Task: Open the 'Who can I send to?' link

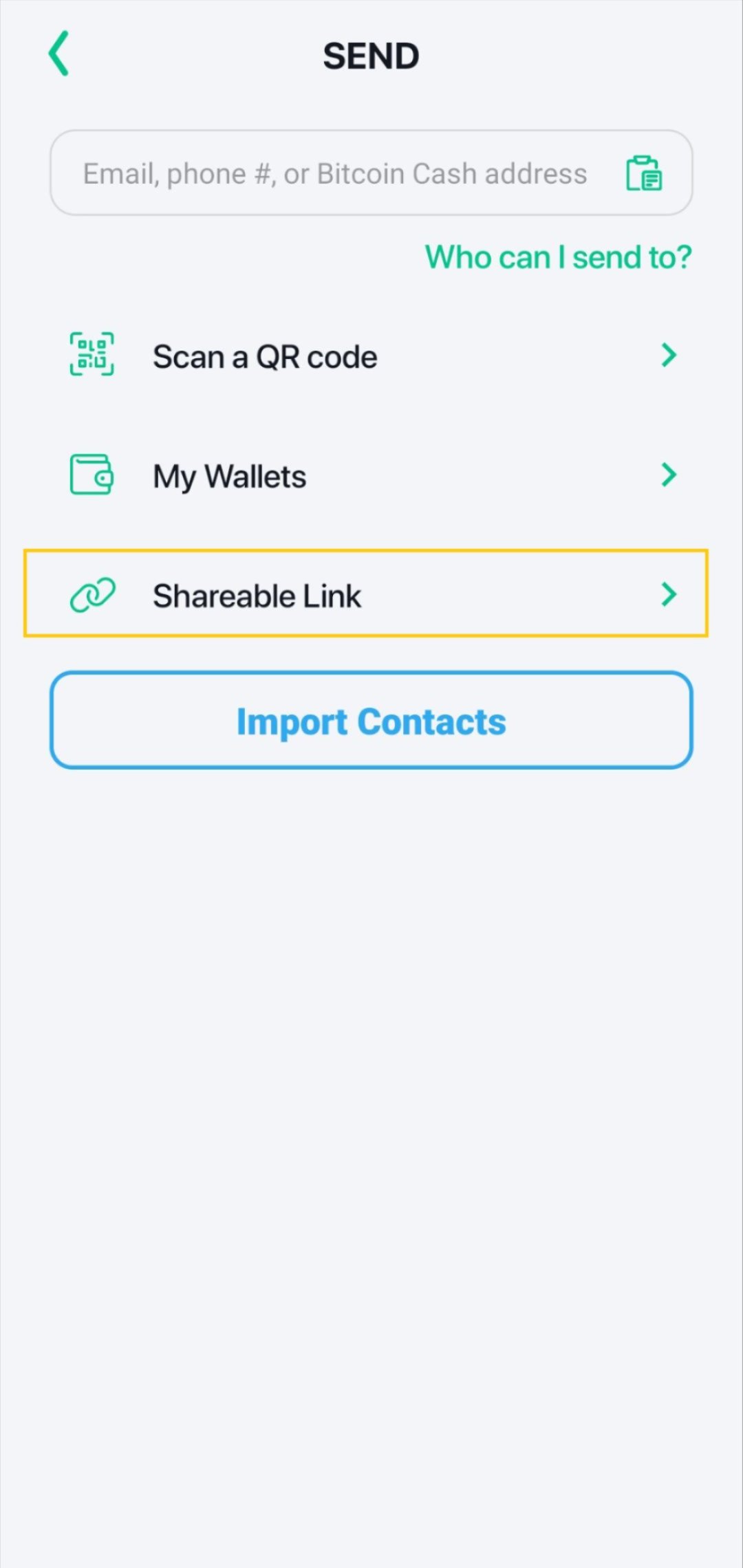Action: coord(558,258)
